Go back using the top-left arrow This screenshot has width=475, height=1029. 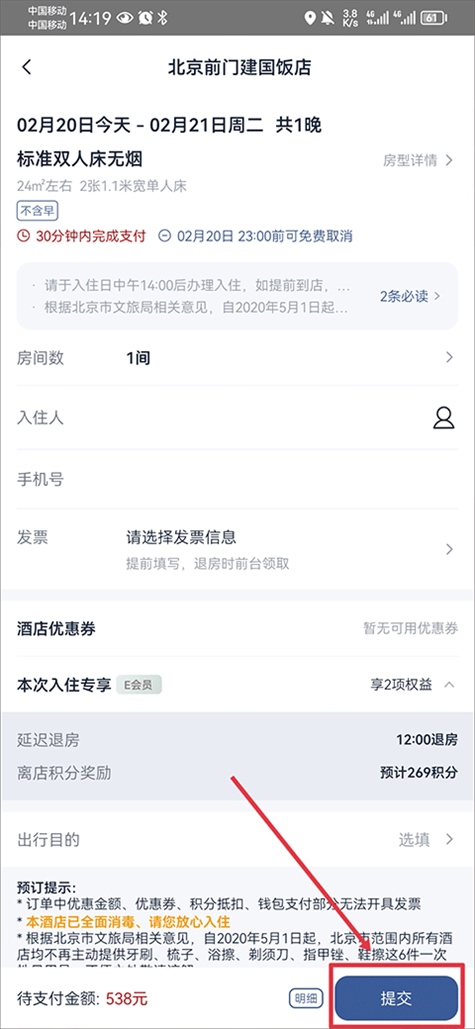point(26,67)
